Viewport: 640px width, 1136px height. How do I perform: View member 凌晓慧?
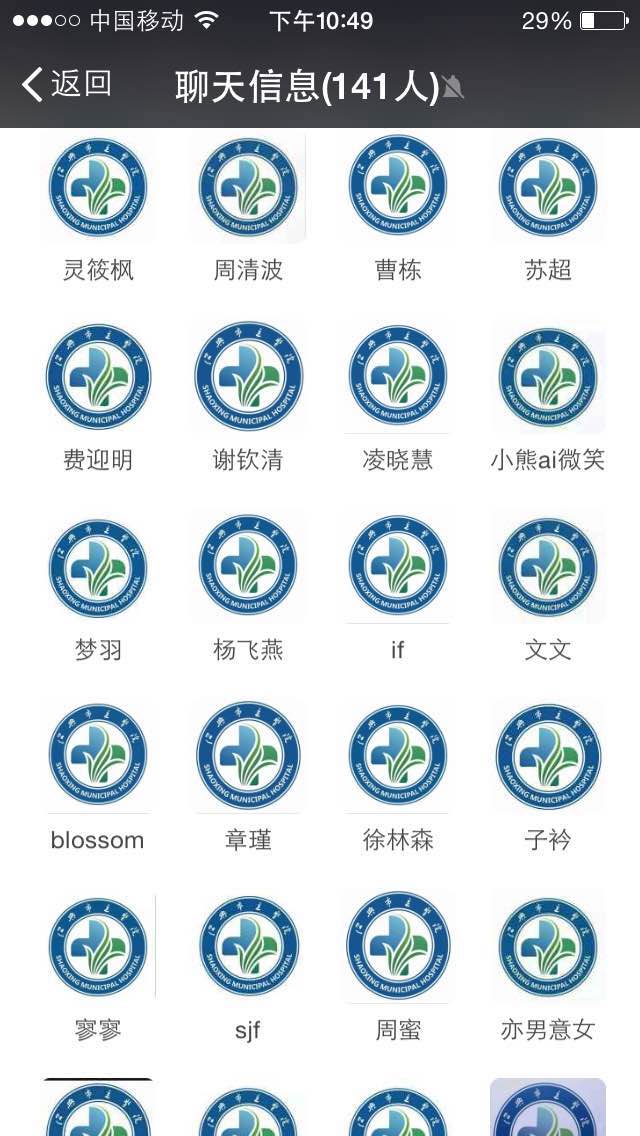pos(398,377)
